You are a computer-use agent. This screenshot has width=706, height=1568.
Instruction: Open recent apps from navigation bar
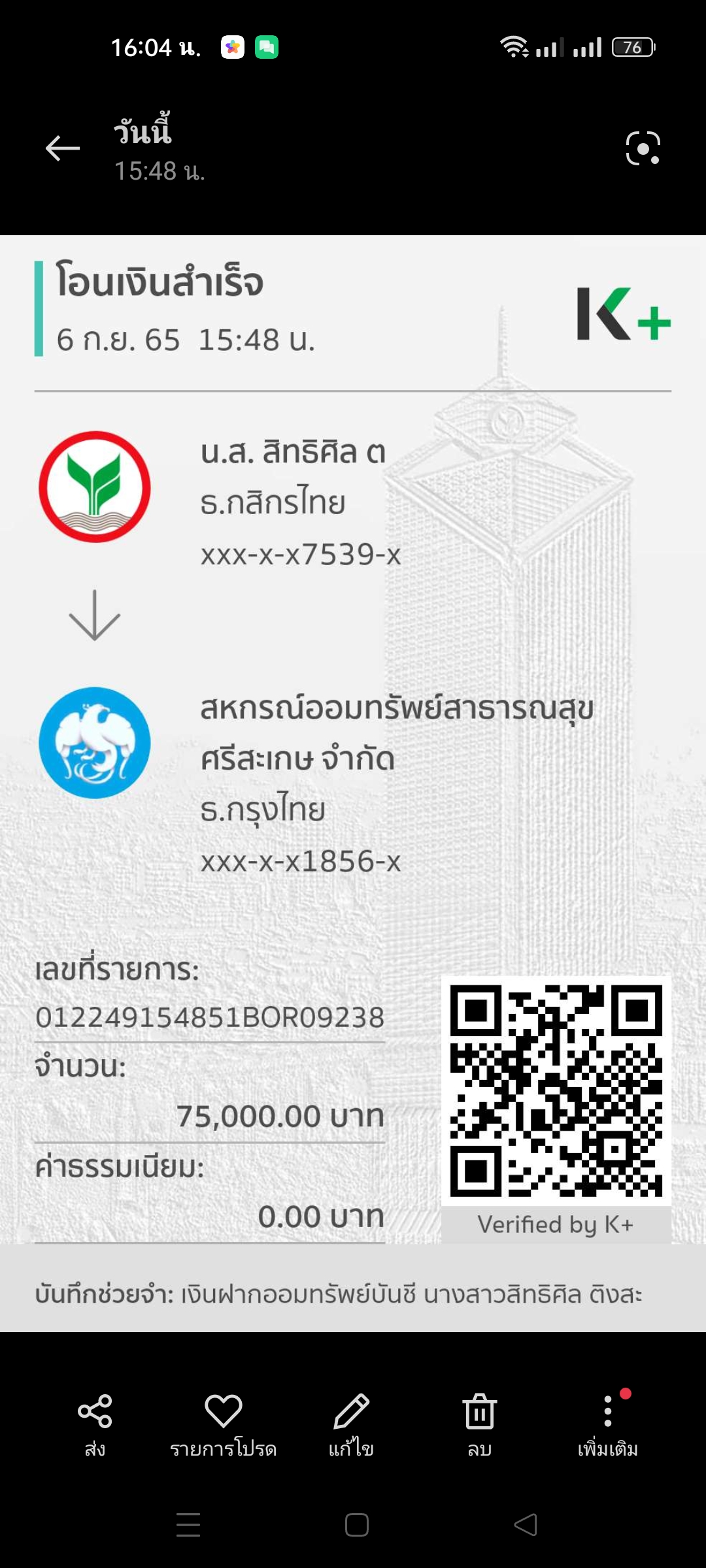(x=188, y=1525)
